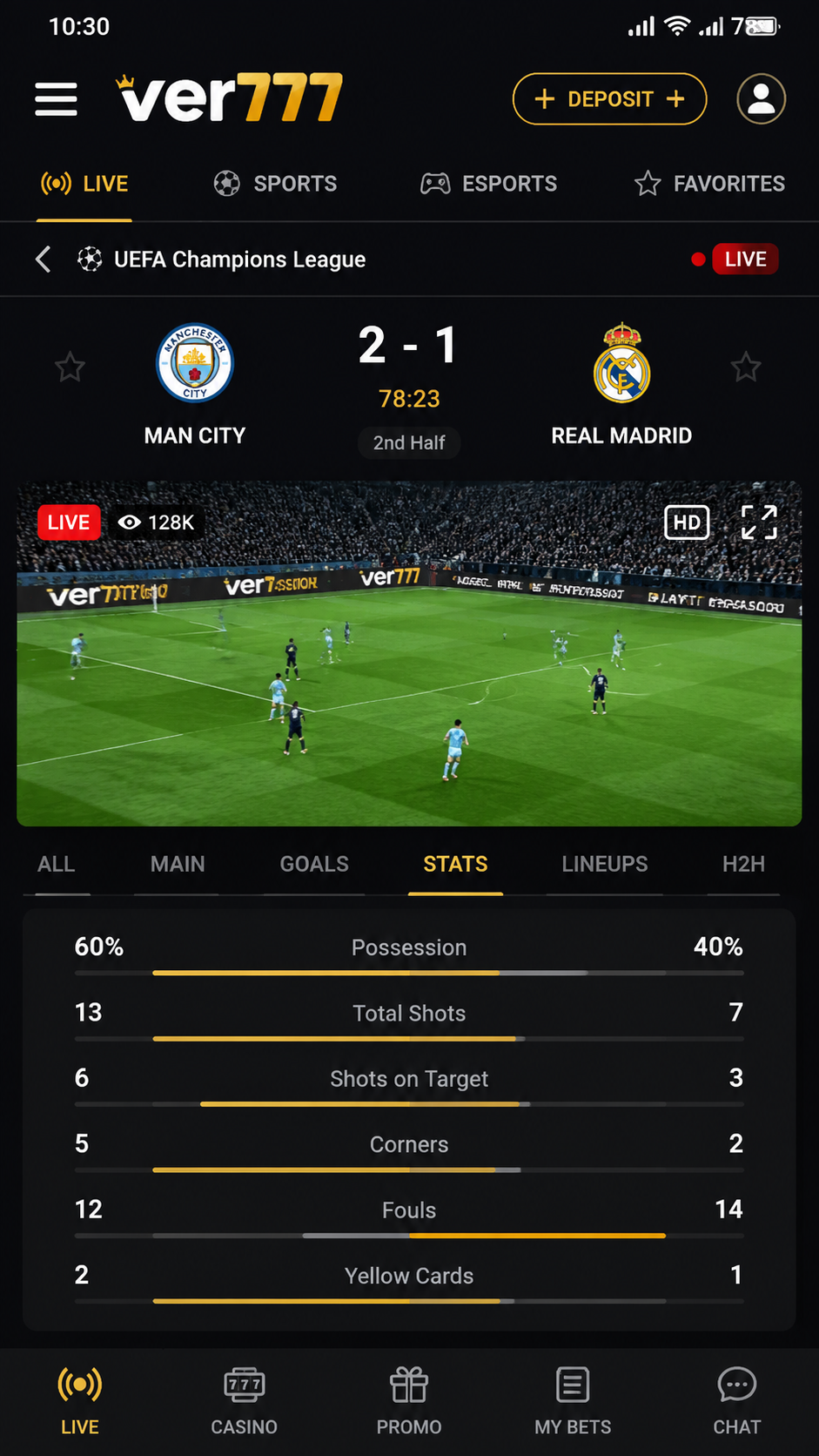Open My Bets in bottom navigation
Viewport: 819px width, 1456px height.
coord(573,1401)
